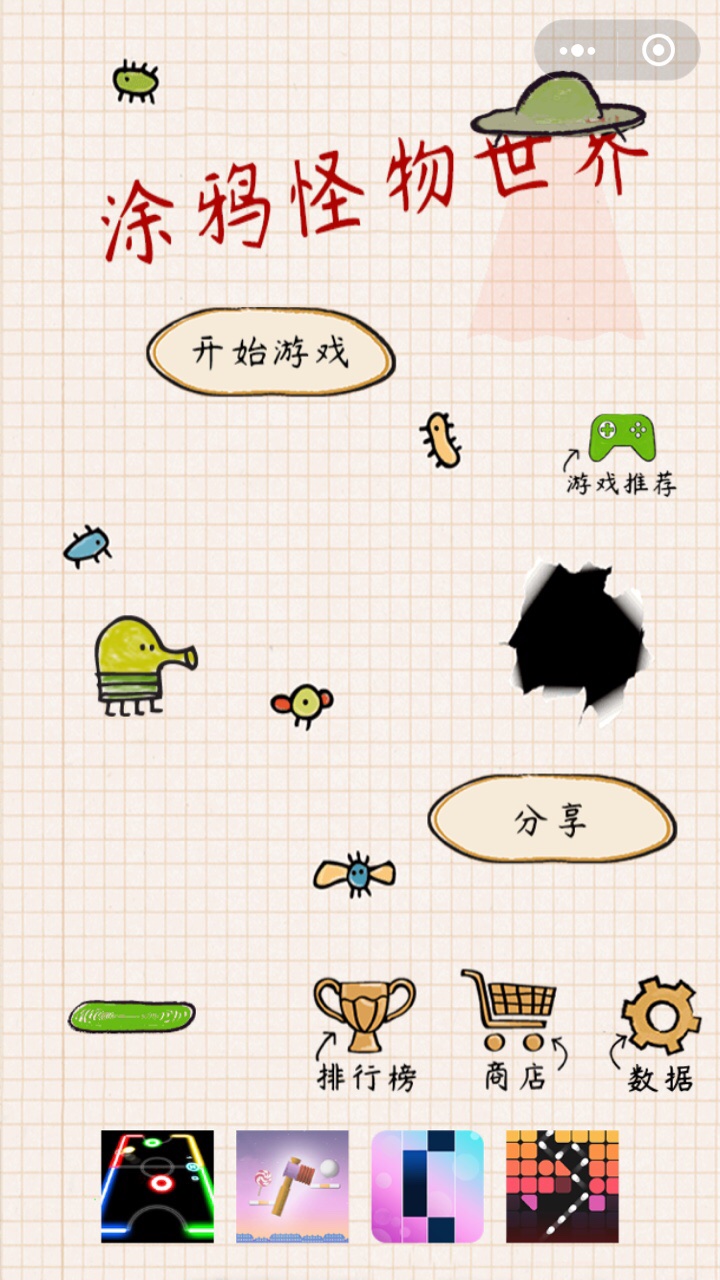The width and height of the screenshot is (720, 1280).
Task: Start the game with 开始游戏
Action: pyautogui.click(x=270, y=352)
